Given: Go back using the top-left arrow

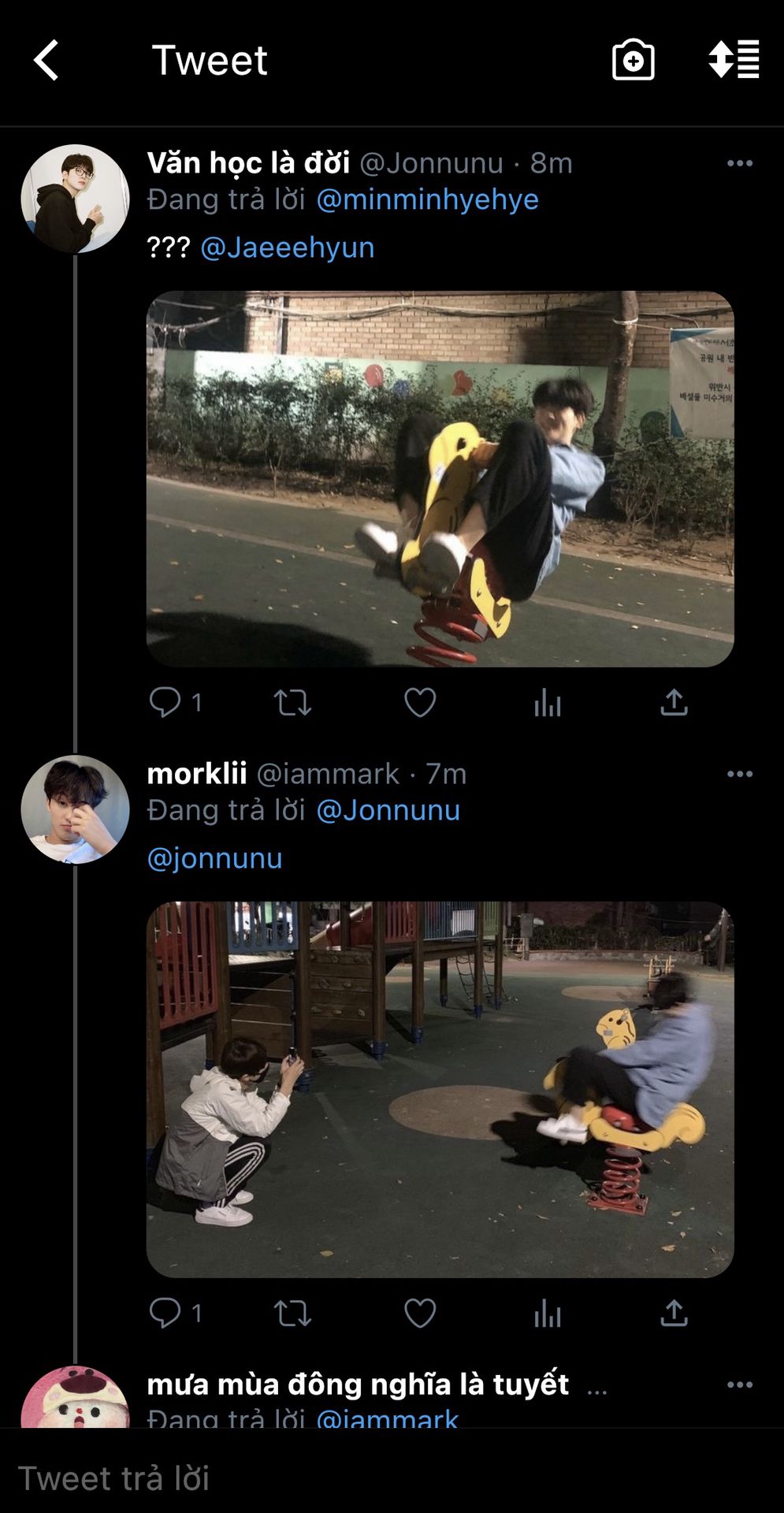Looking at the screenshot, I should [x=46, y=61].
